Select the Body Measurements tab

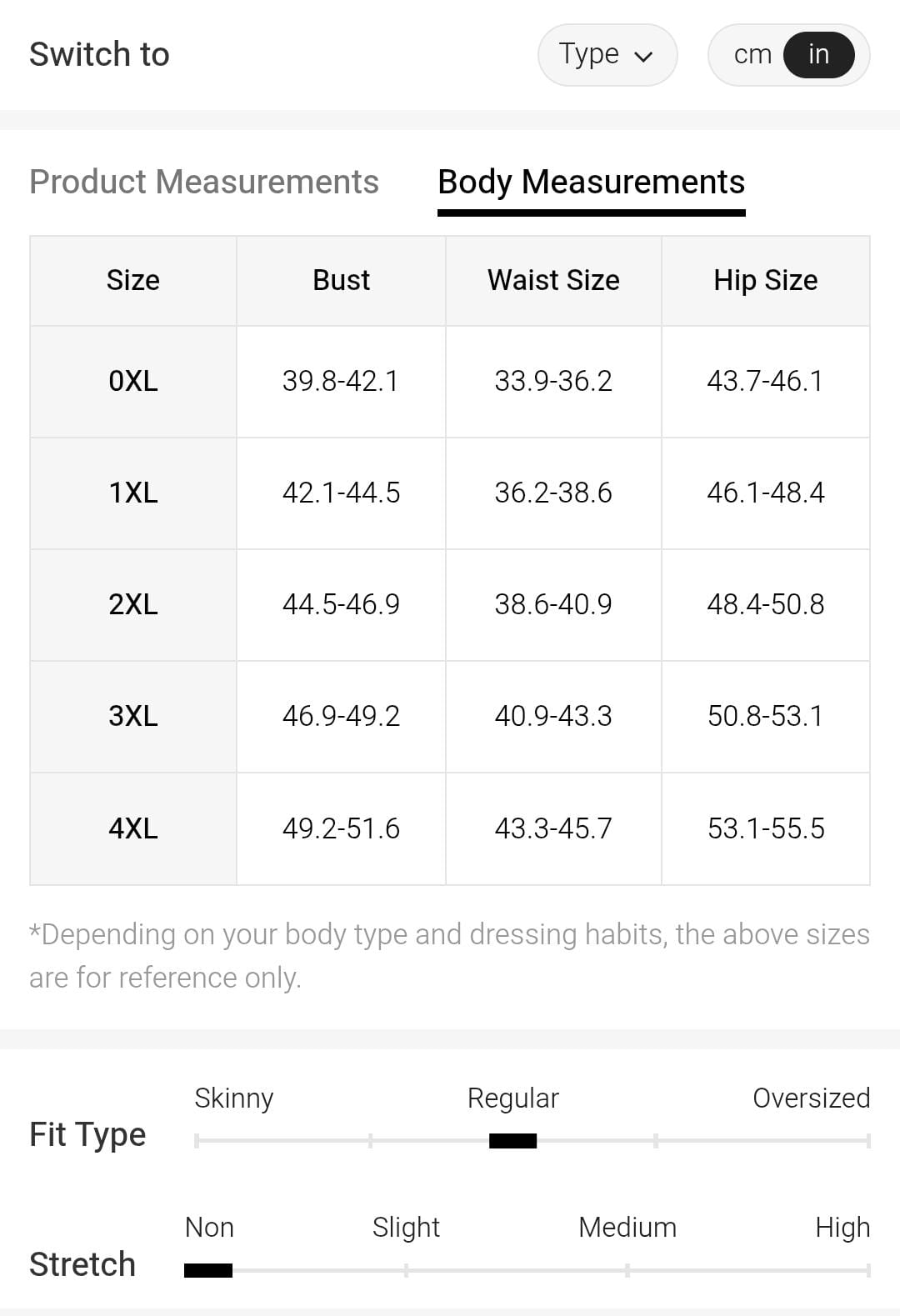coord(591,182)
